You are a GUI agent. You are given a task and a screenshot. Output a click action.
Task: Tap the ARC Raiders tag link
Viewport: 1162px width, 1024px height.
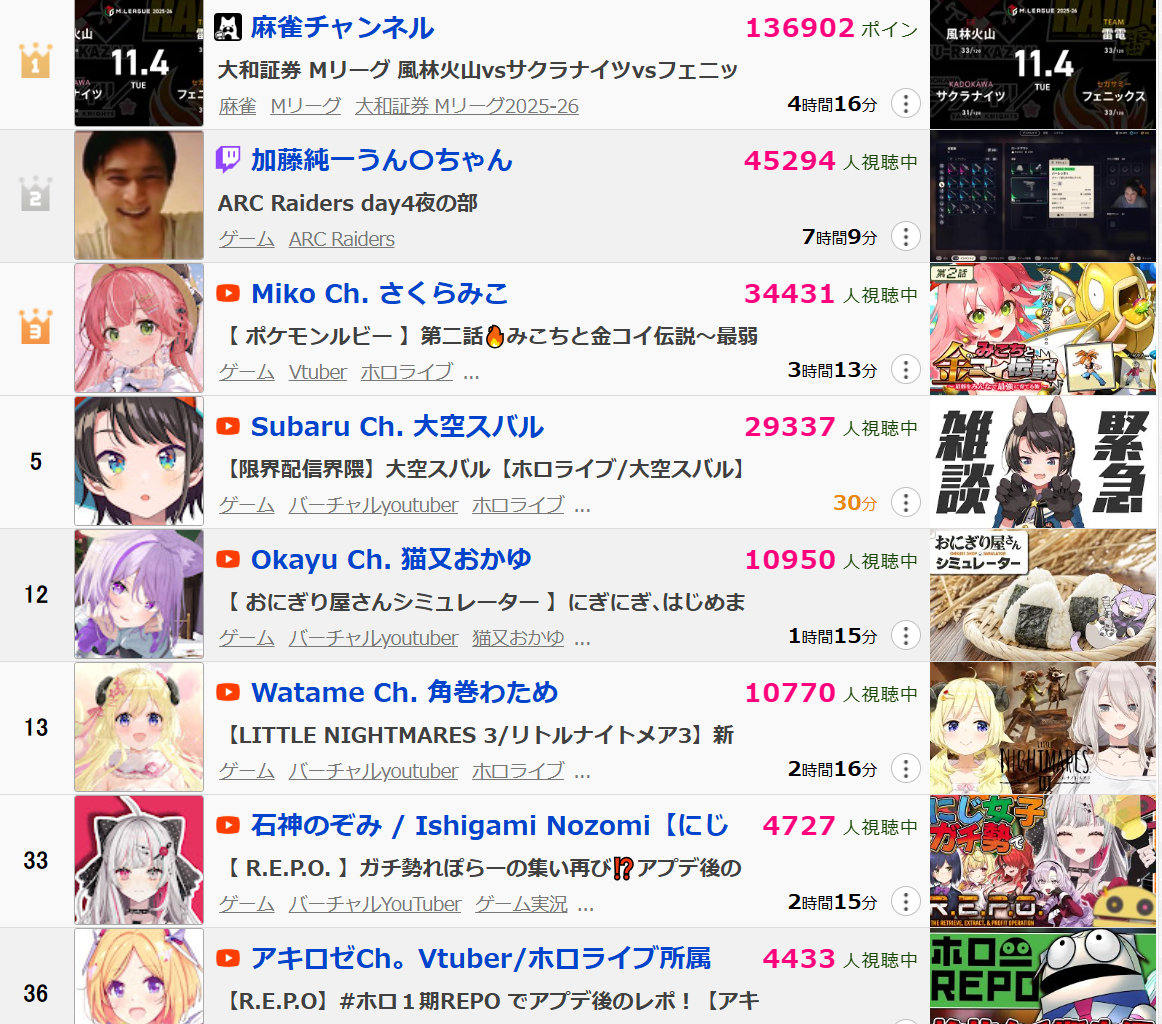pyautogui.click(x=341, y=239)
